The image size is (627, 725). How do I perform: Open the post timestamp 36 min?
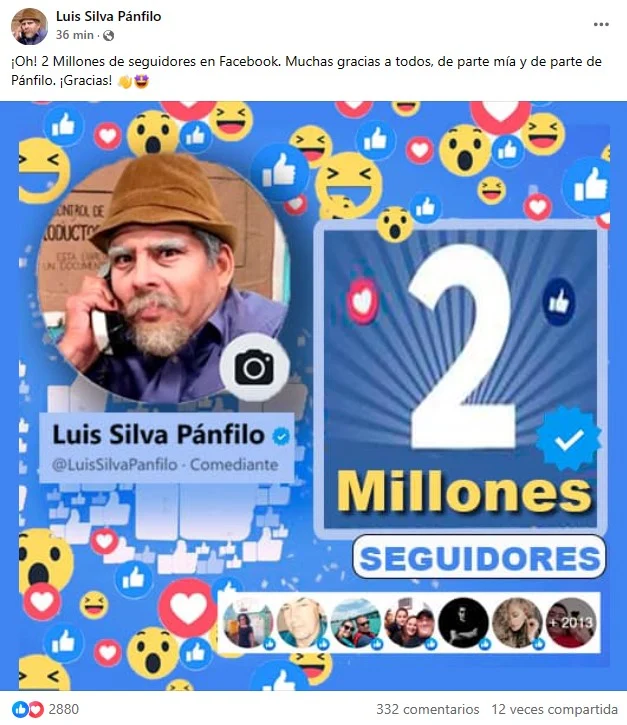pos(74,34)
